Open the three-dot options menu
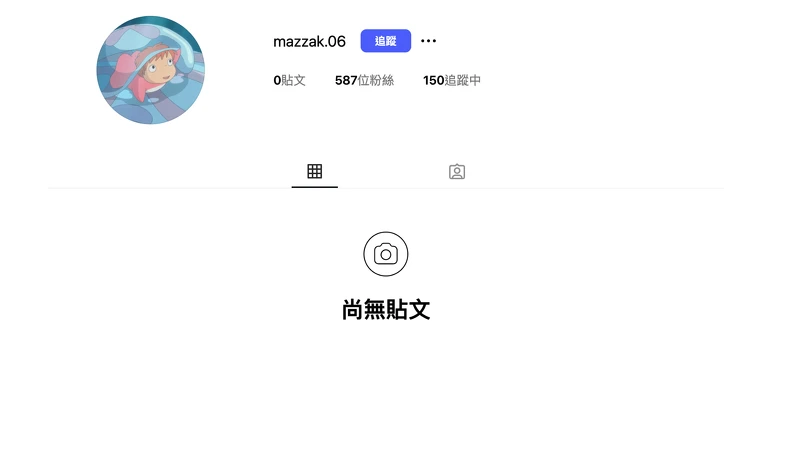The image size is (800, 450). (x=429, y=41)
